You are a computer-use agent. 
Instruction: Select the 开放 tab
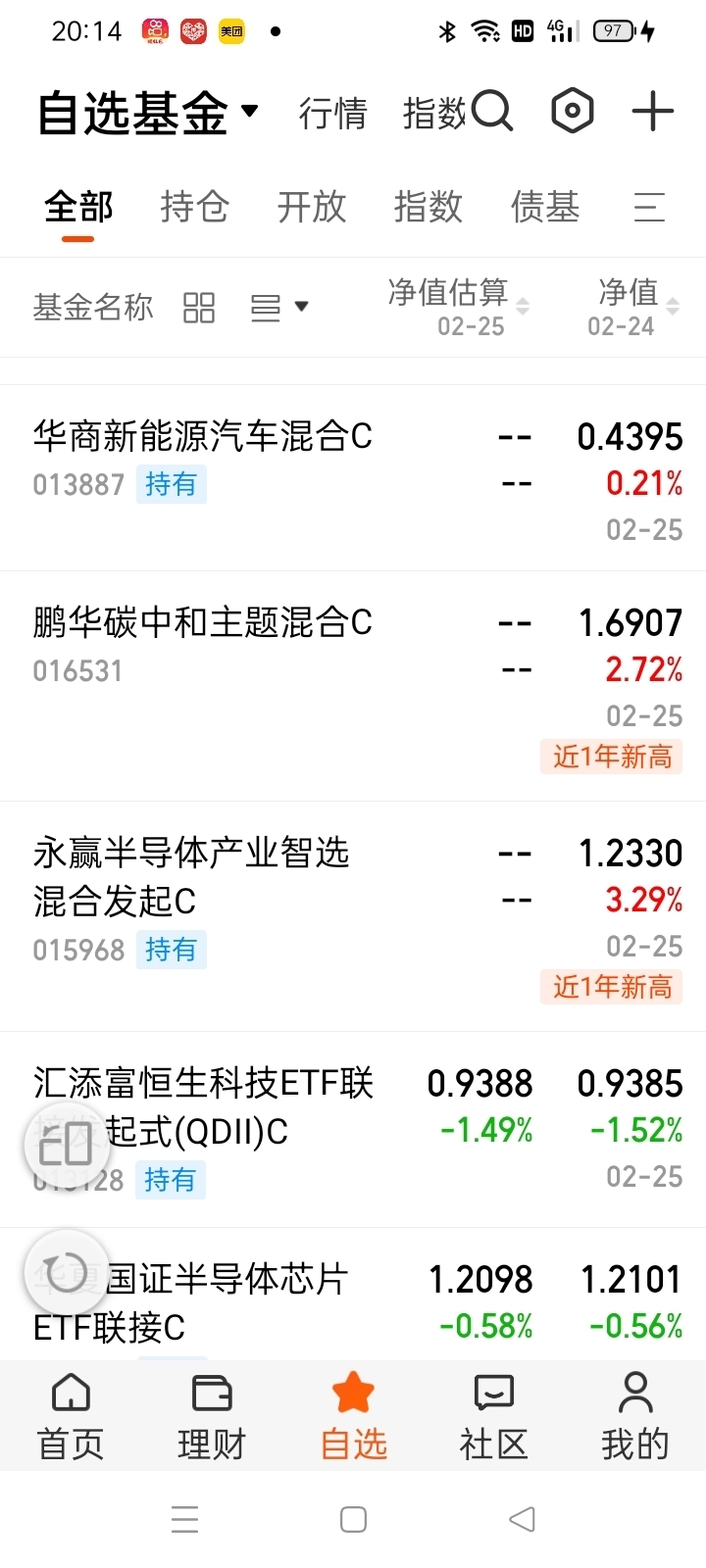coord(312,207)
